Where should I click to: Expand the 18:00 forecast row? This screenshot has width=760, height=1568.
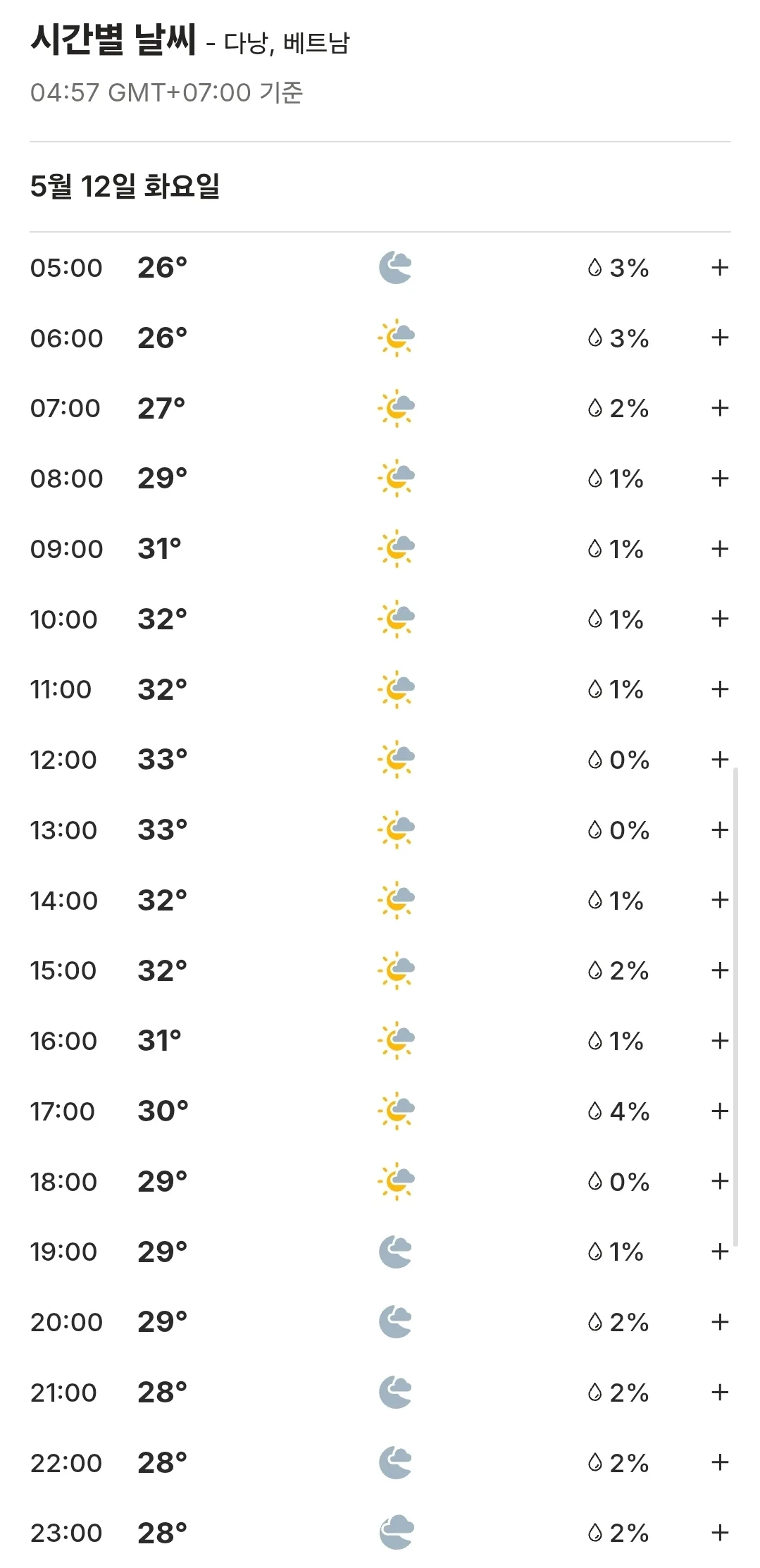point(719,1181)
